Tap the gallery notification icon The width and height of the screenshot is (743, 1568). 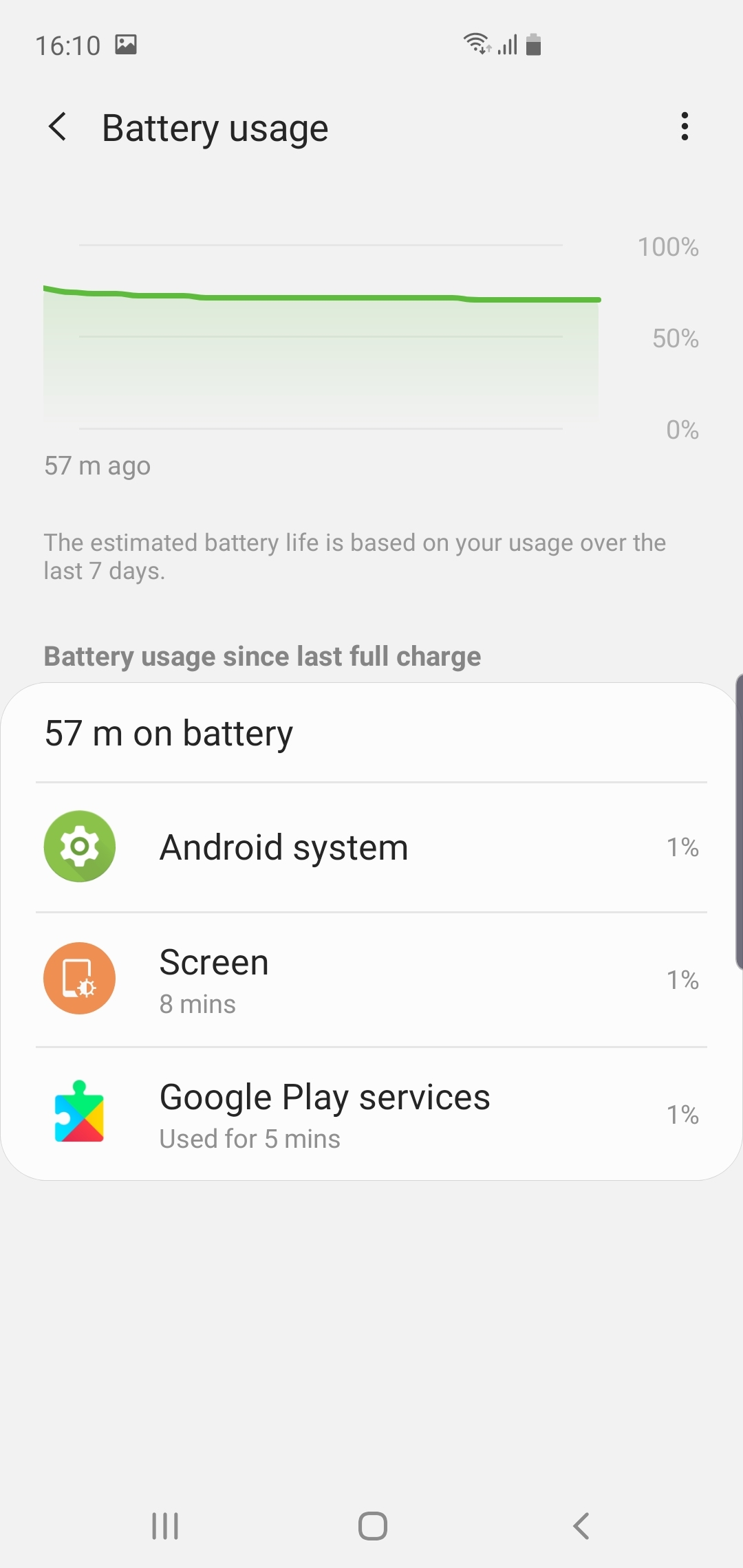tap(126, 43)
